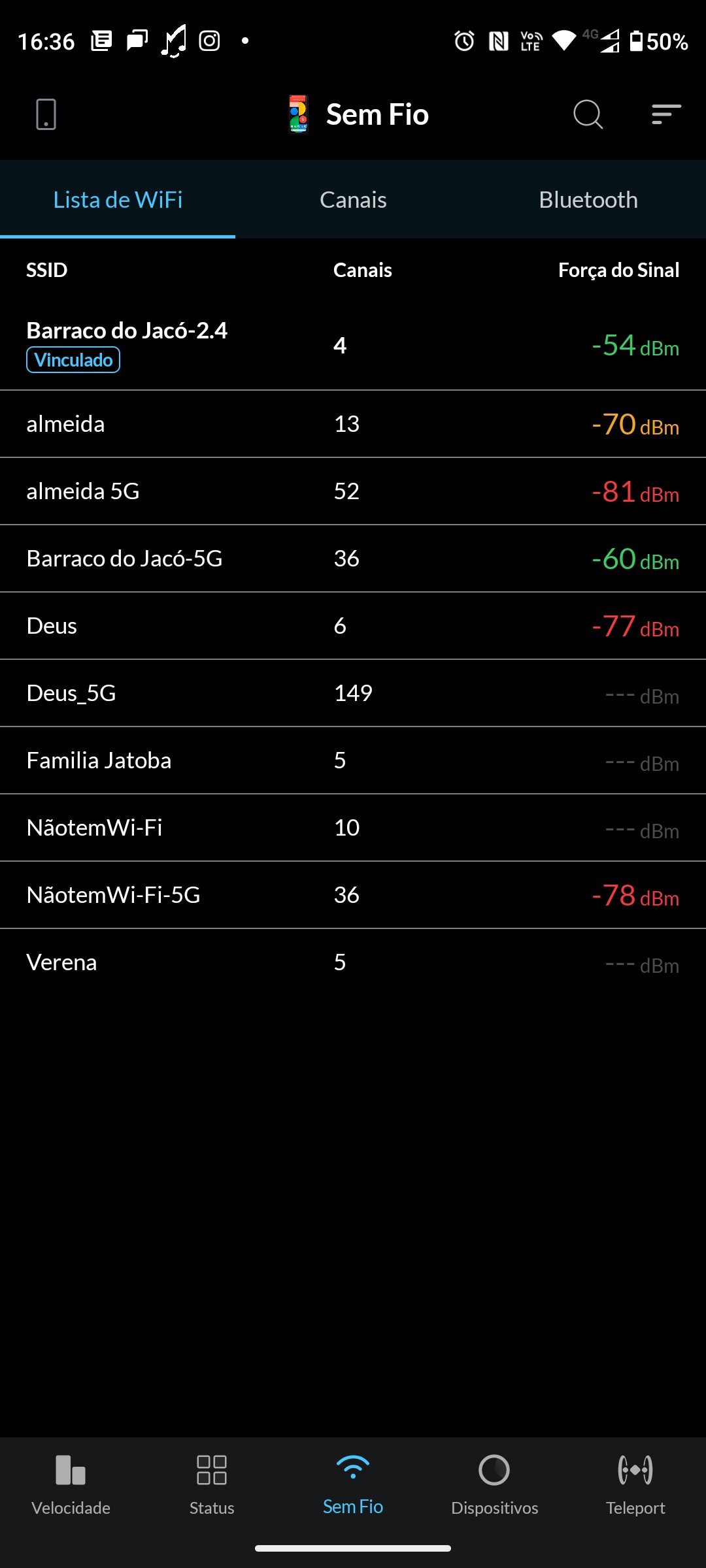
Task: Switch to the Bluetooth tab
Action: tap(588, 200)
